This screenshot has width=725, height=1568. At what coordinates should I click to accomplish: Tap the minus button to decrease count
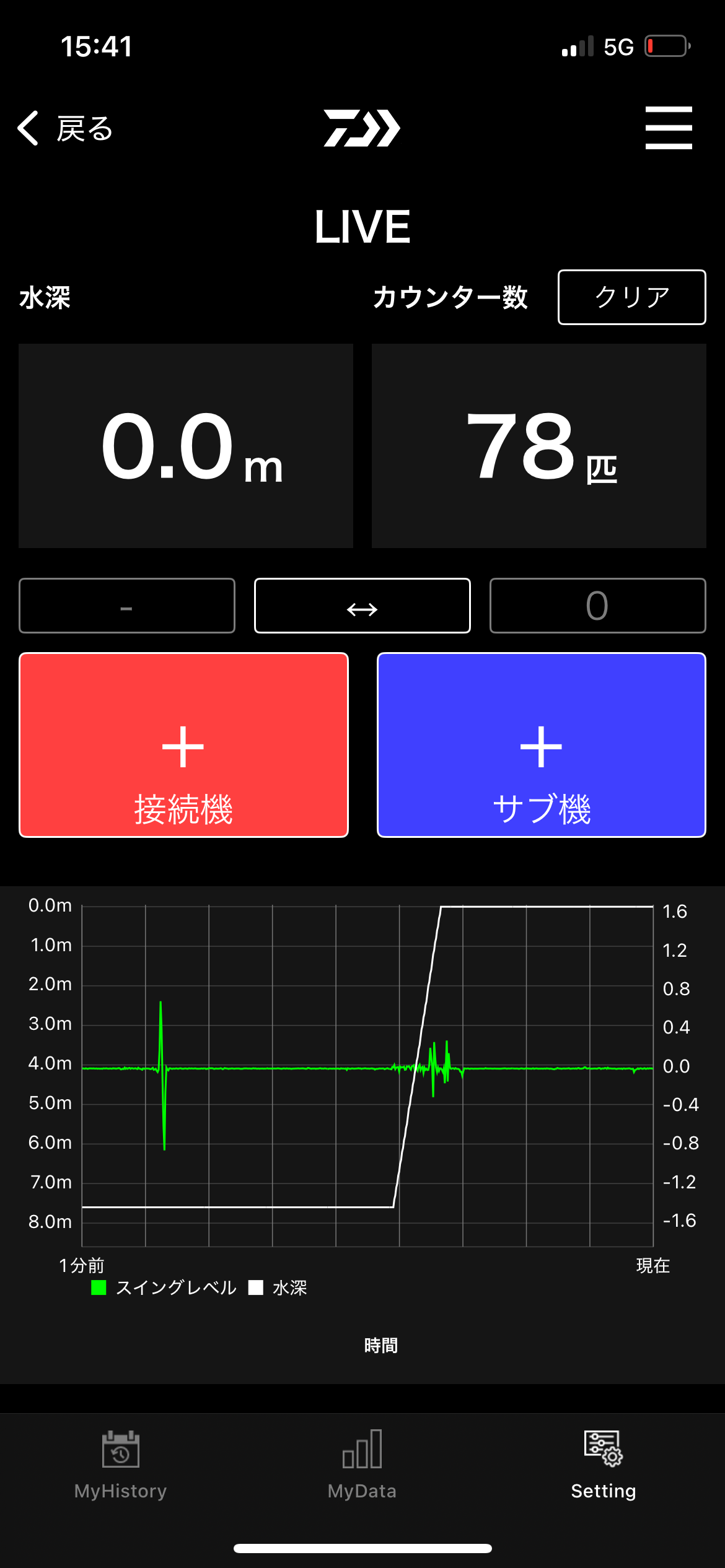[127, 606]
